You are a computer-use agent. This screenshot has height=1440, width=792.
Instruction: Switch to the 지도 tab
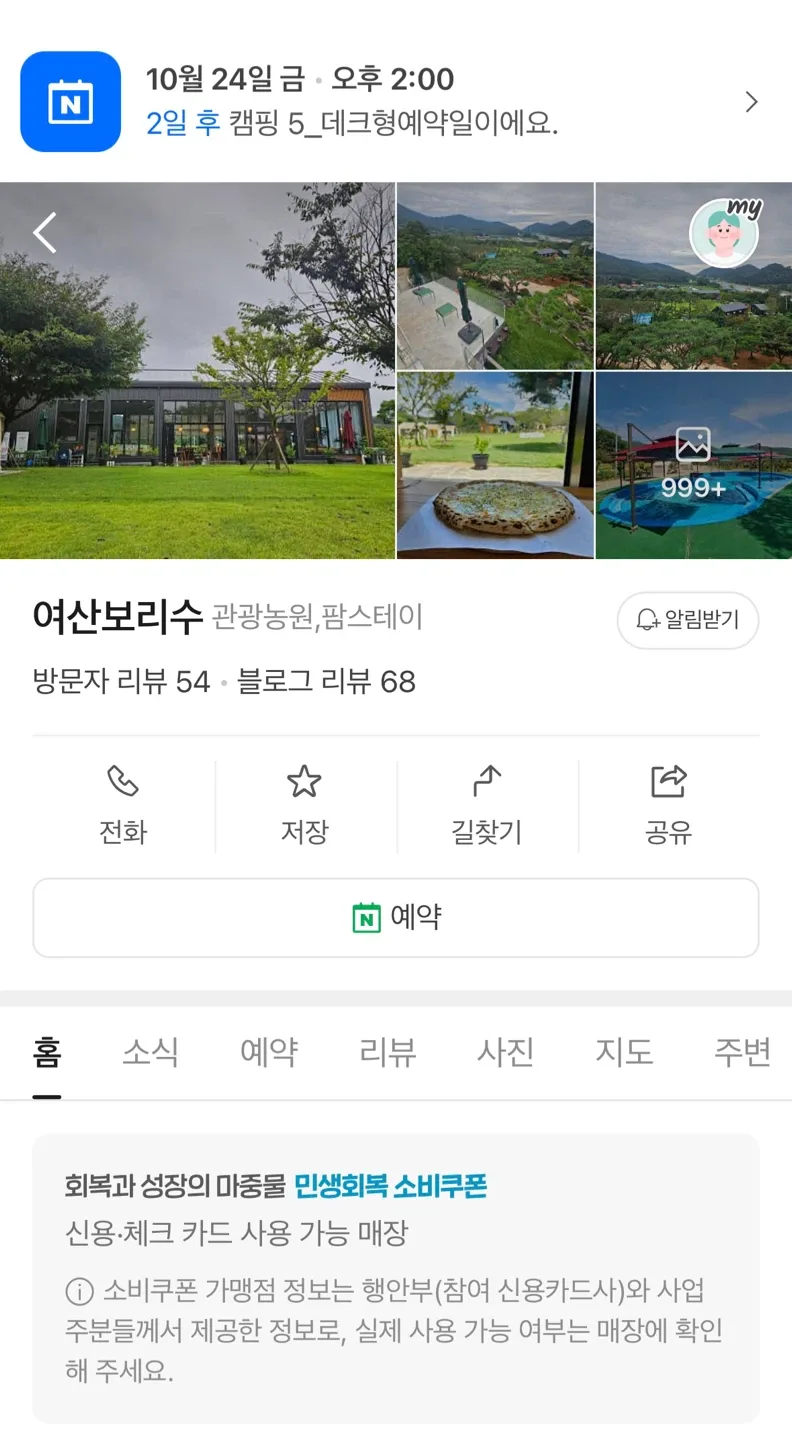624,1052
